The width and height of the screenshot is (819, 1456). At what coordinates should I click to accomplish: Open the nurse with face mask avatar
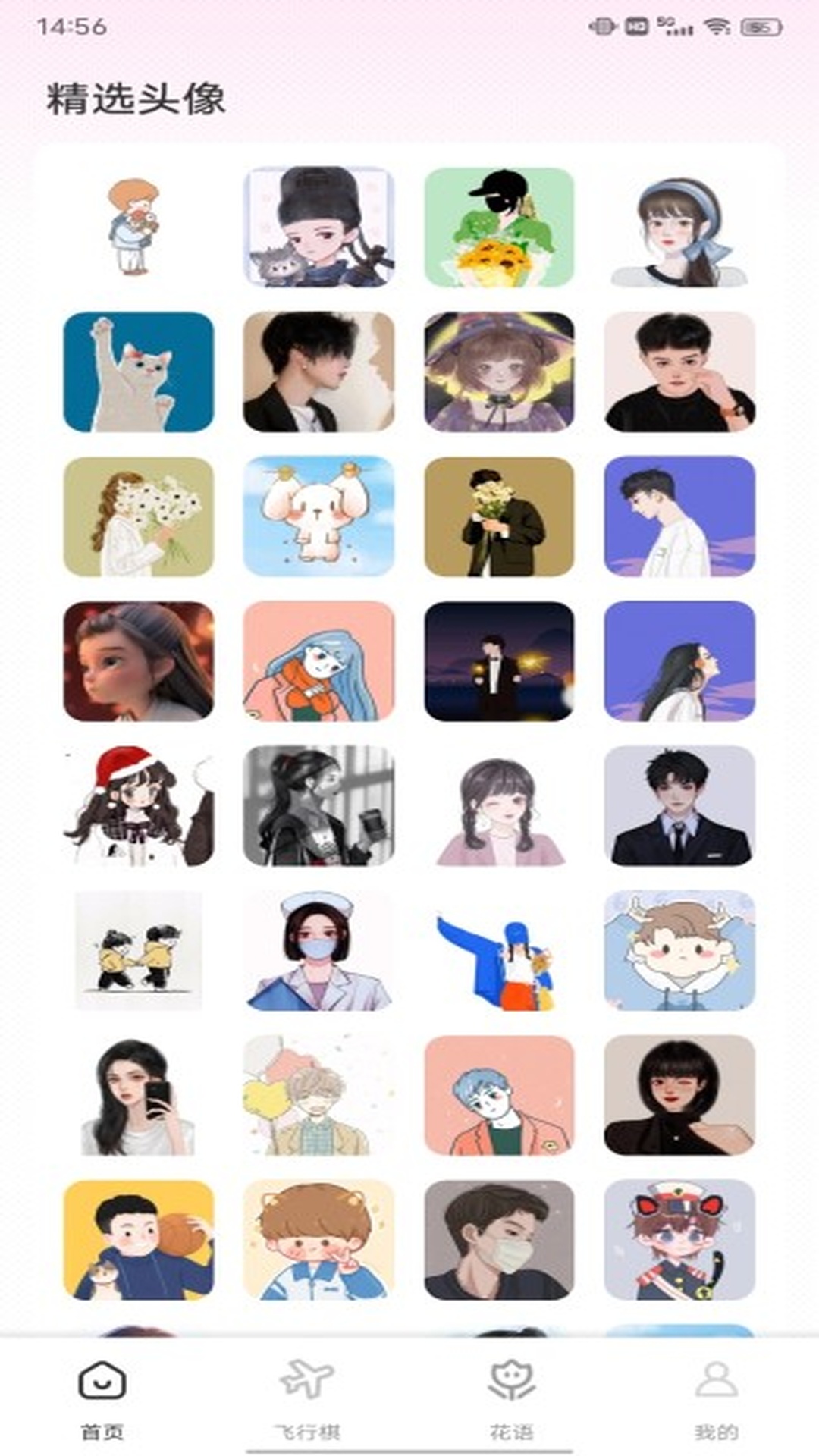tap(318, 950)
